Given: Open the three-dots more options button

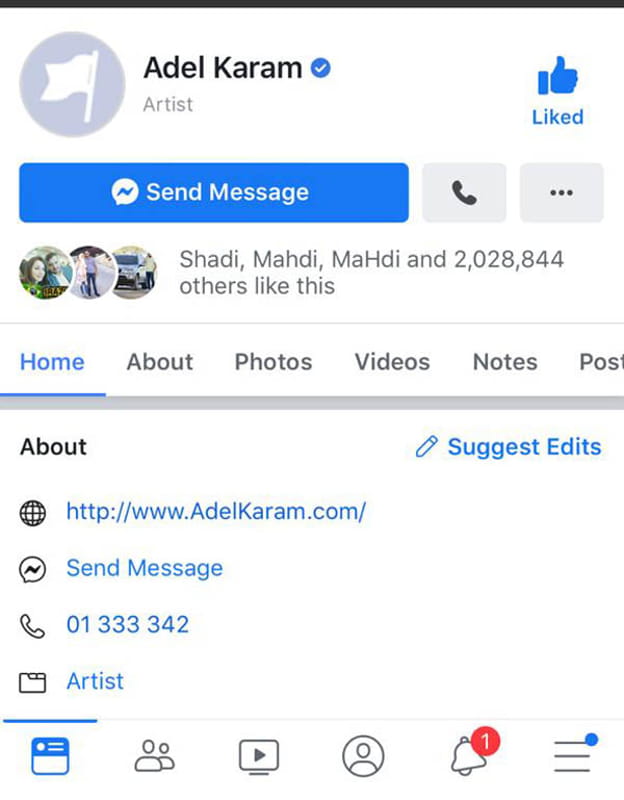Looking at the screenshot, I should (x=561, y=192).
